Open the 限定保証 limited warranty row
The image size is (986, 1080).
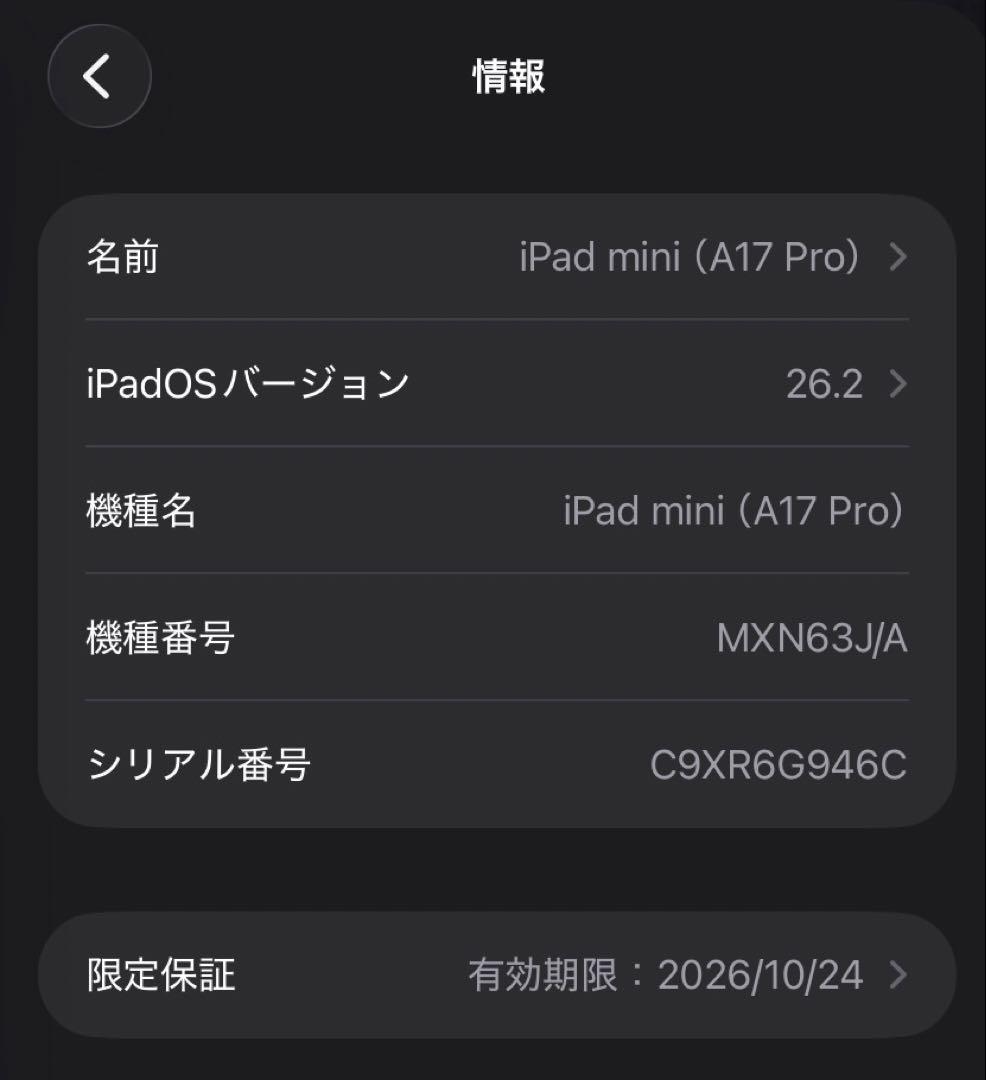tap(493, 974)
